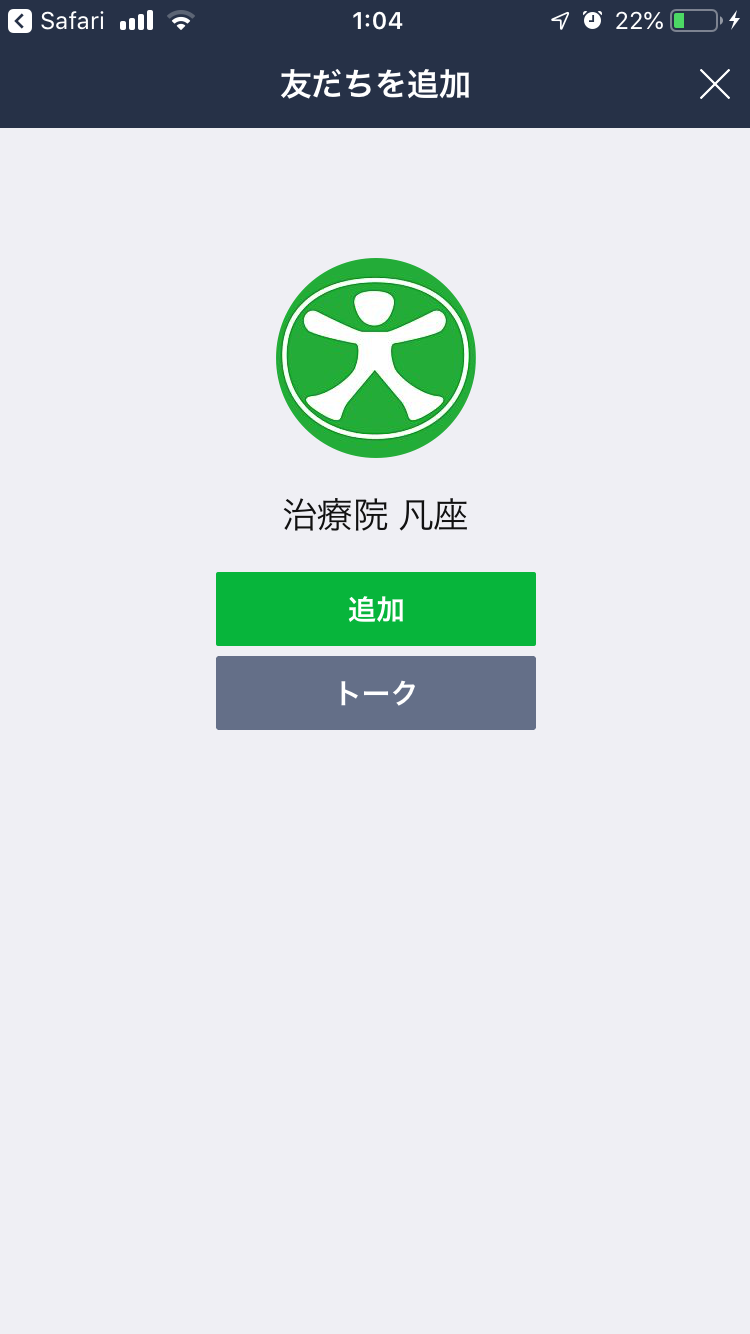View 治療院 凡座 profile picture

click(x=376, y=358)
